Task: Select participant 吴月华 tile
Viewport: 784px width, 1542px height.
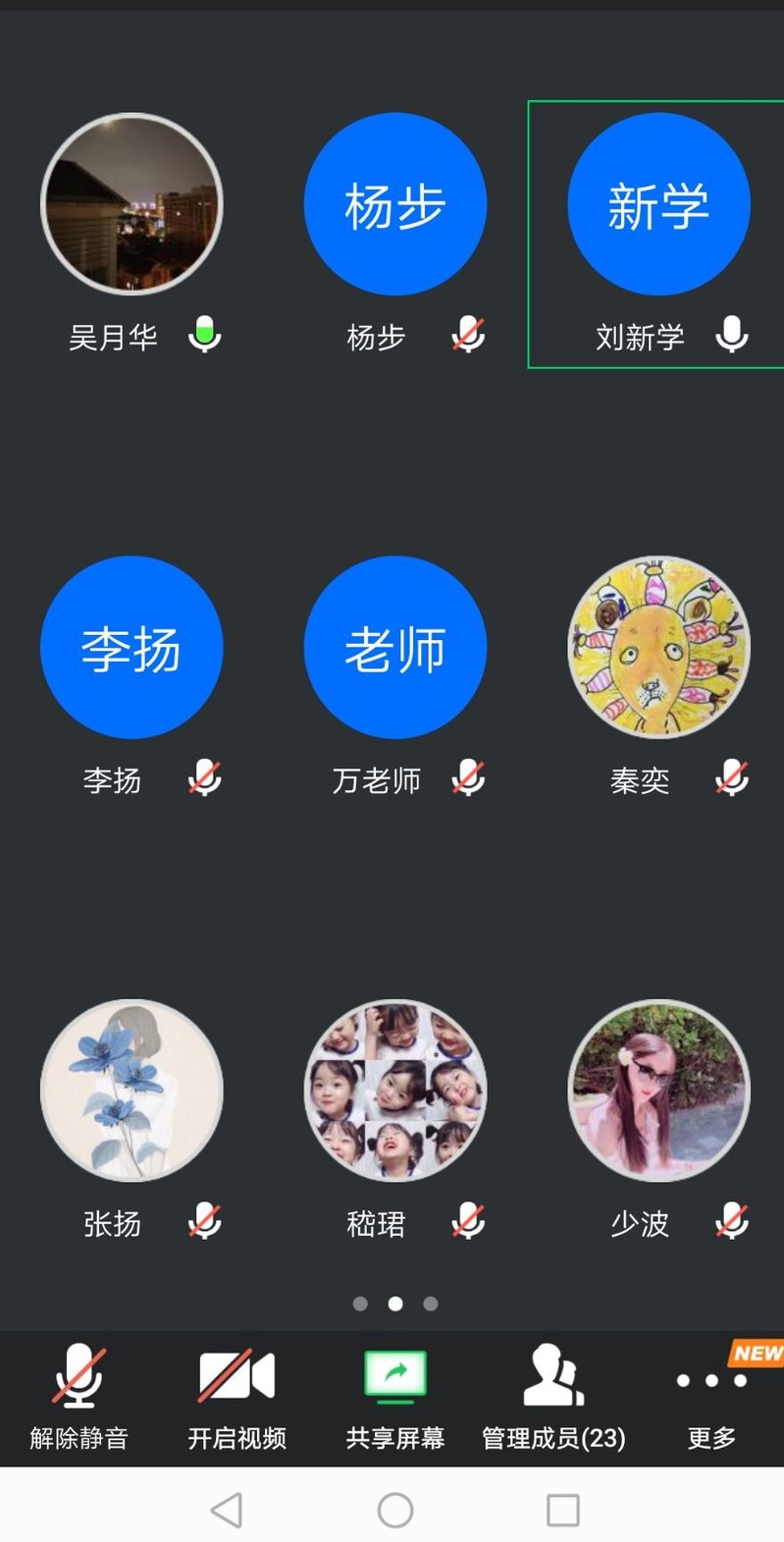Action: pos(131,204)
